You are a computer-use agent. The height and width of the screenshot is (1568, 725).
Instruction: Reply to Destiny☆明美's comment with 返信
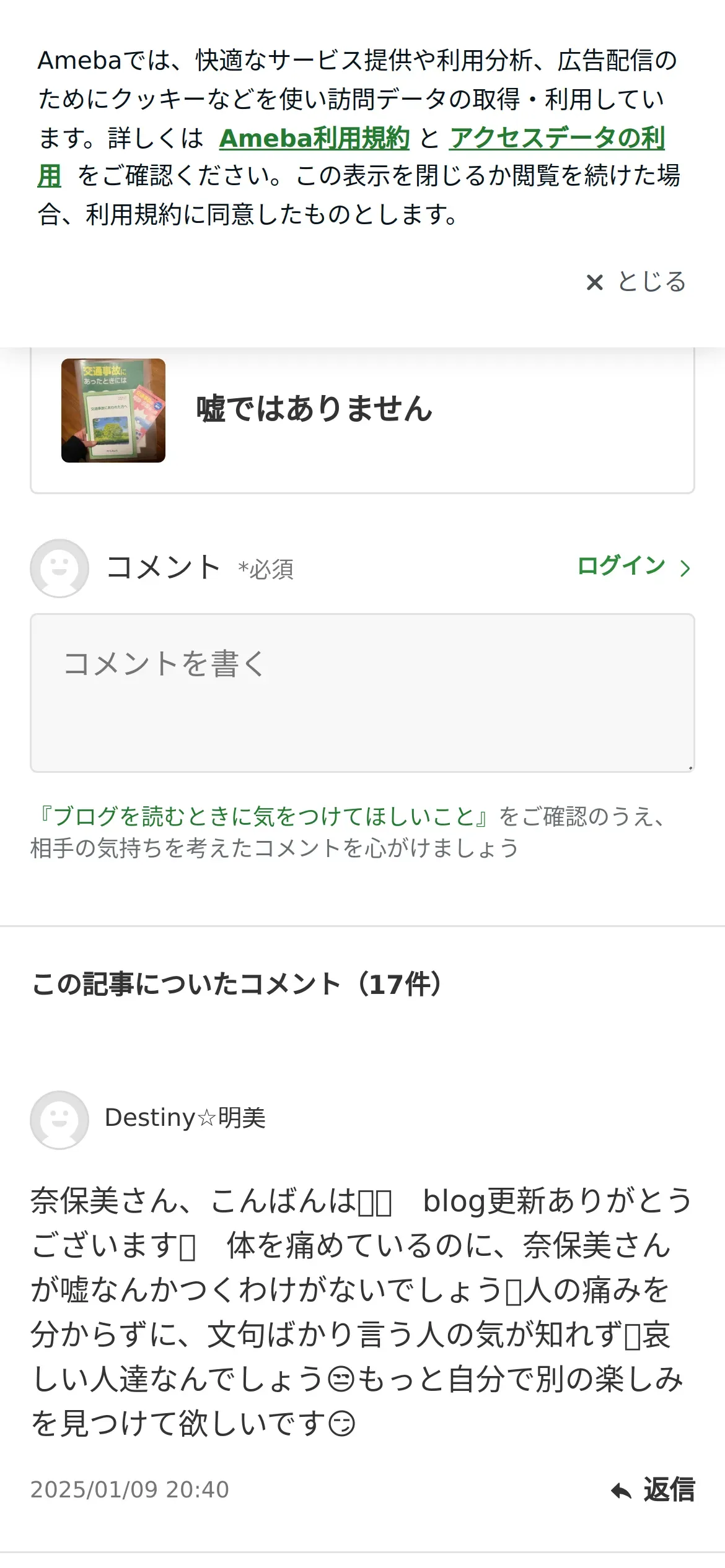(x=653, y=1489)
